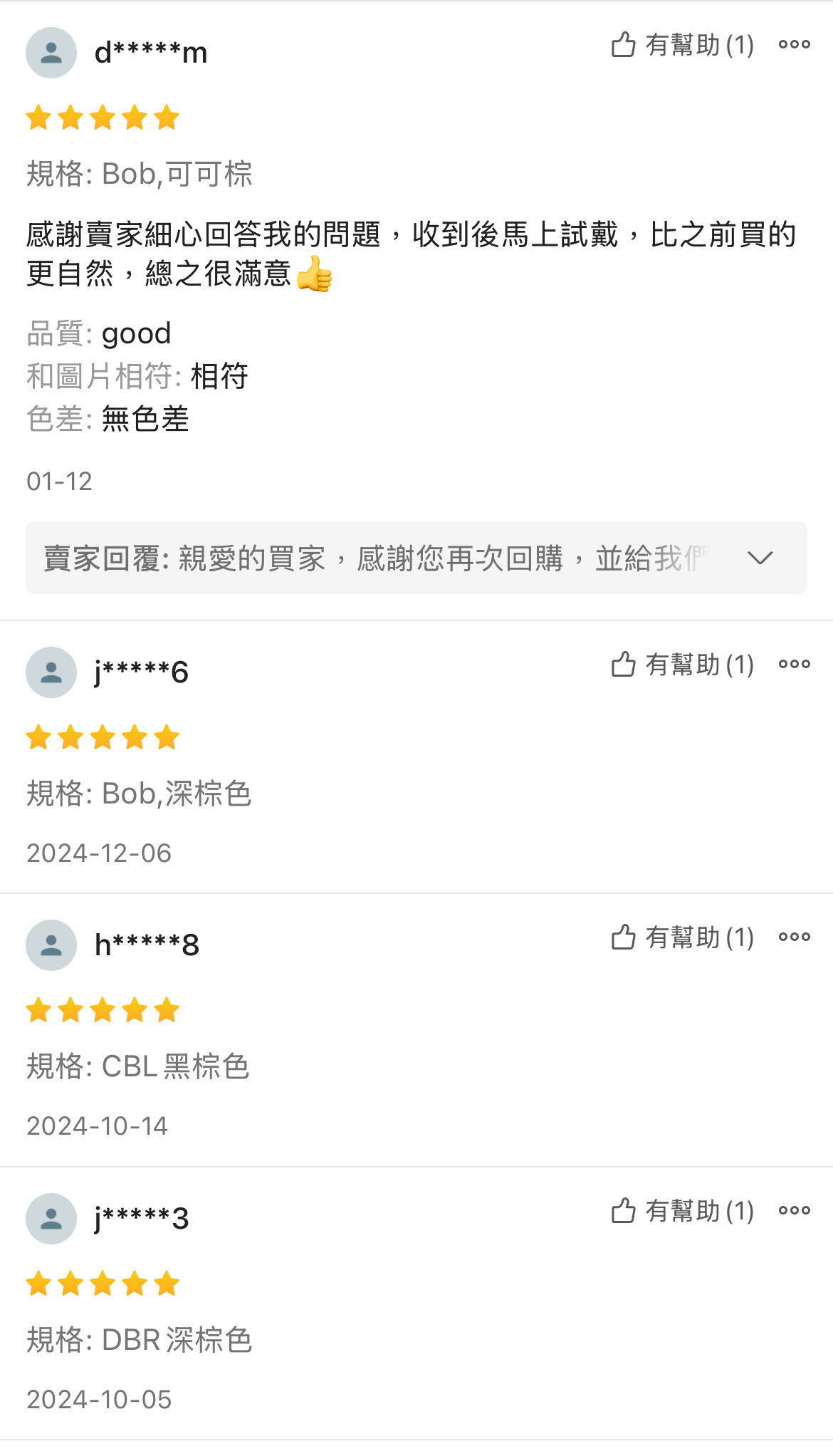Click the username d*****m

[x=151, y=52]
